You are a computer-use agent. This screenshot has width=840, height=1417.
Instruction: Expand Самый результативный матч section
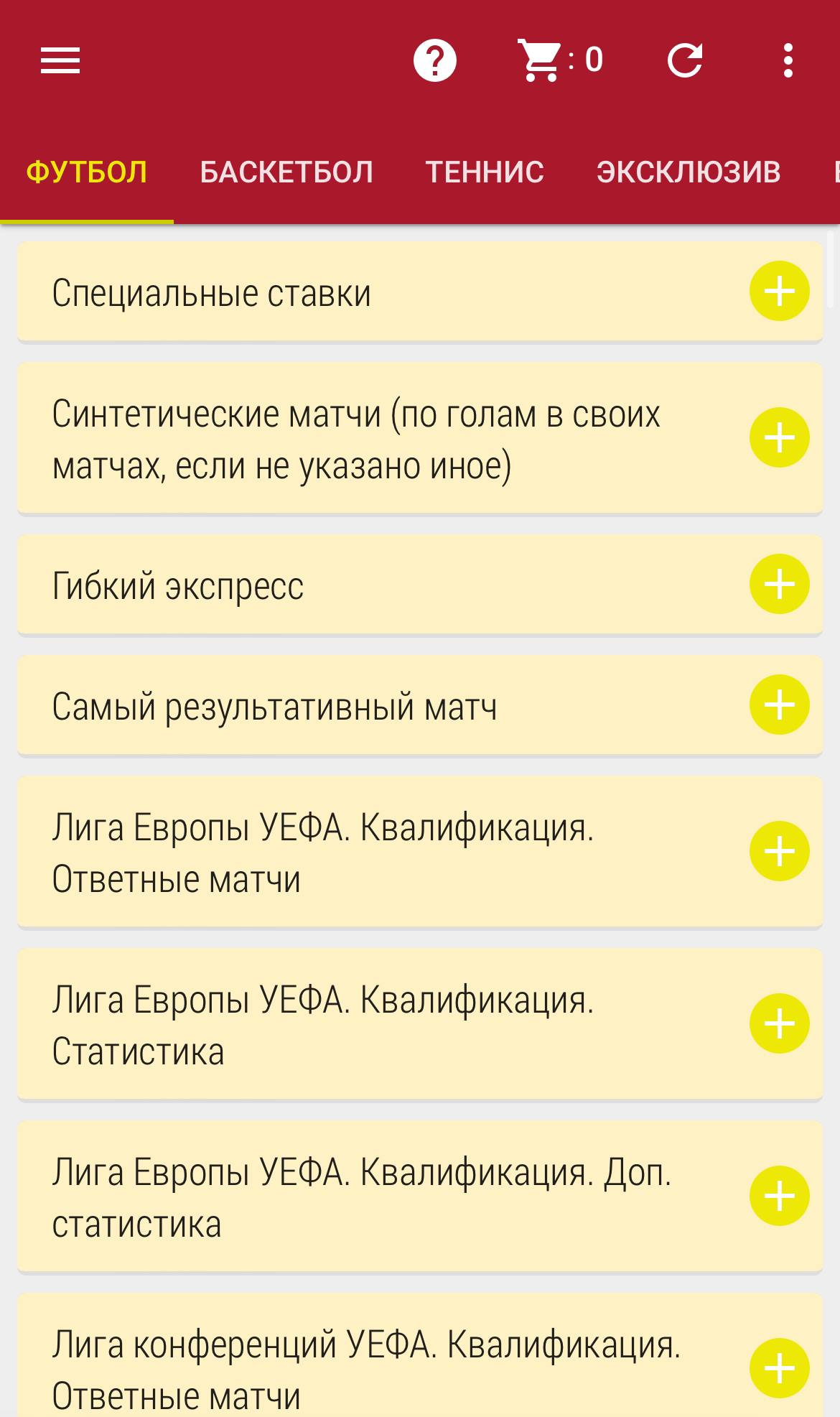pyautogui.click(x=780, y=705)
